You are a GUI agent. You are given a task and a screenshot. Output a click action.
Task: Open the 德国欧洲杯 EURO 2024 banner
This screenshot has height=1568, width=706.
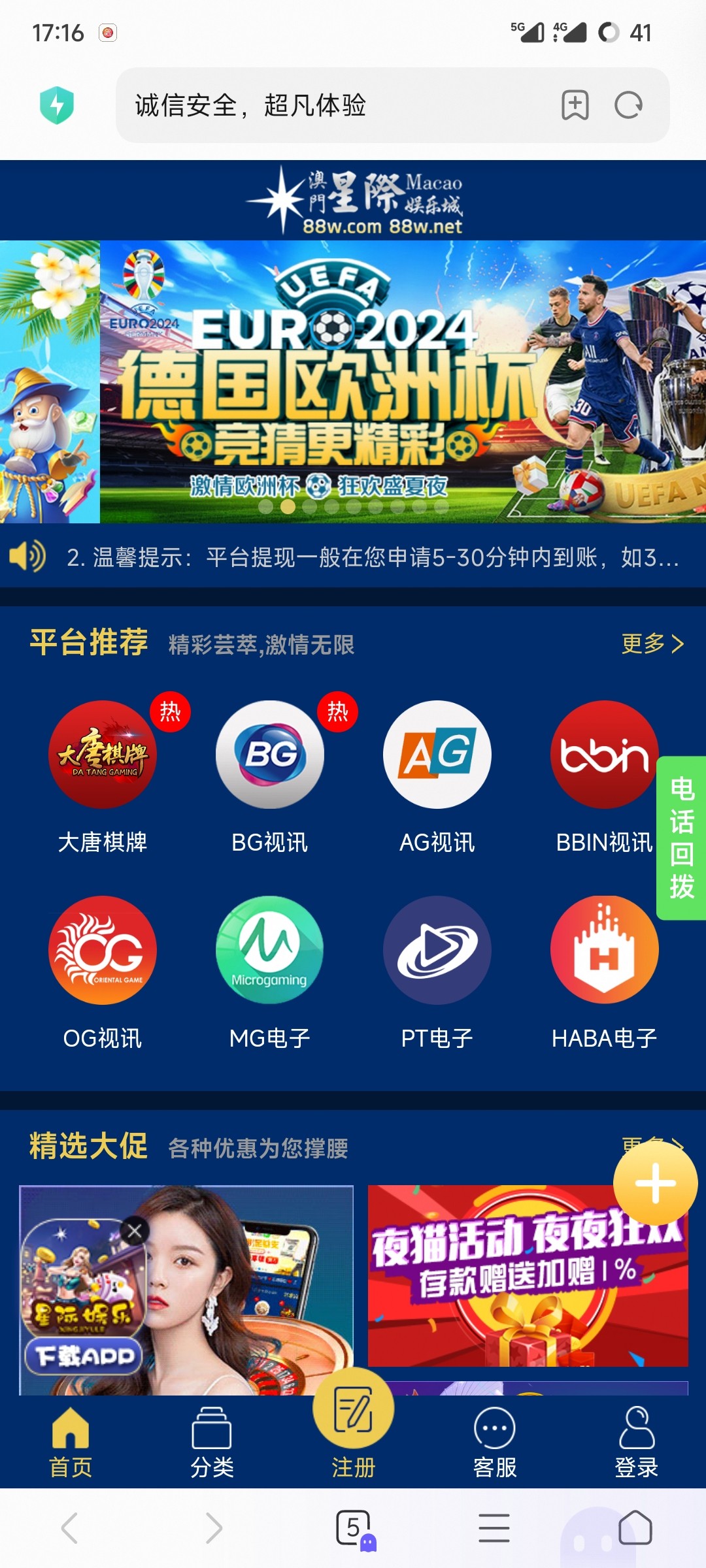(x=402, y=382)
